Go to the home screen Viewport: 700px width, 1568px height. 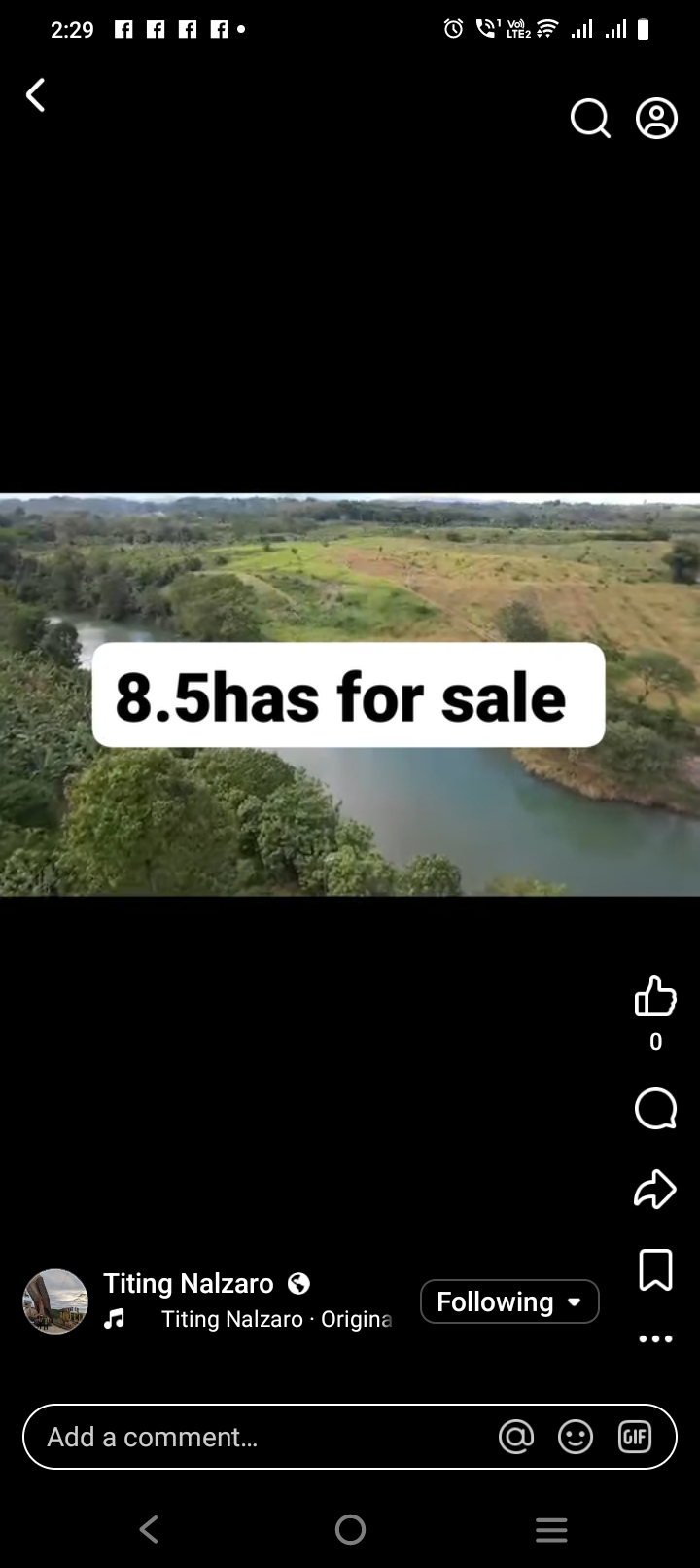(350, 1529)
